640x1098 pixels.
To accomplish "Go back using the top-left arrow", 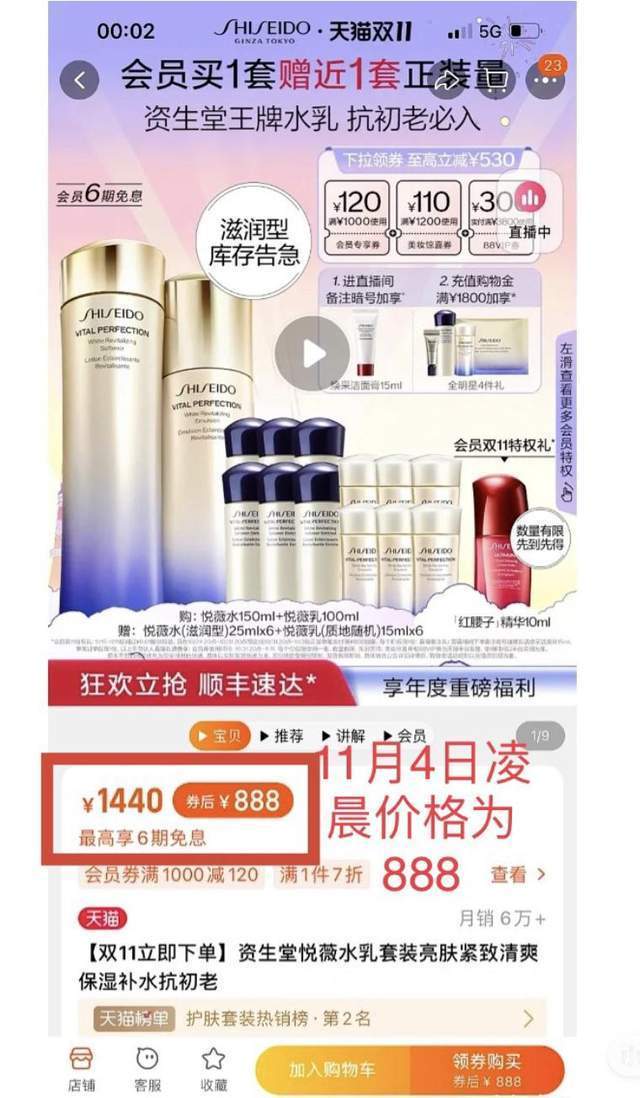I will coord(80,80).
